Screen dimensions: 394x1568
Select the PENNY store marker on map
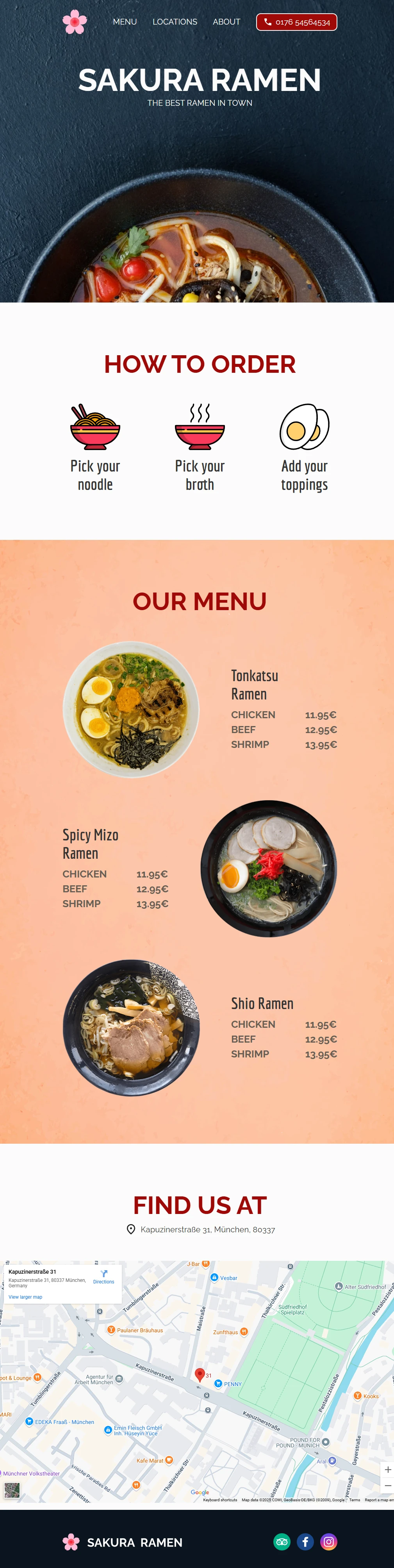click(x=218, y=1384)
